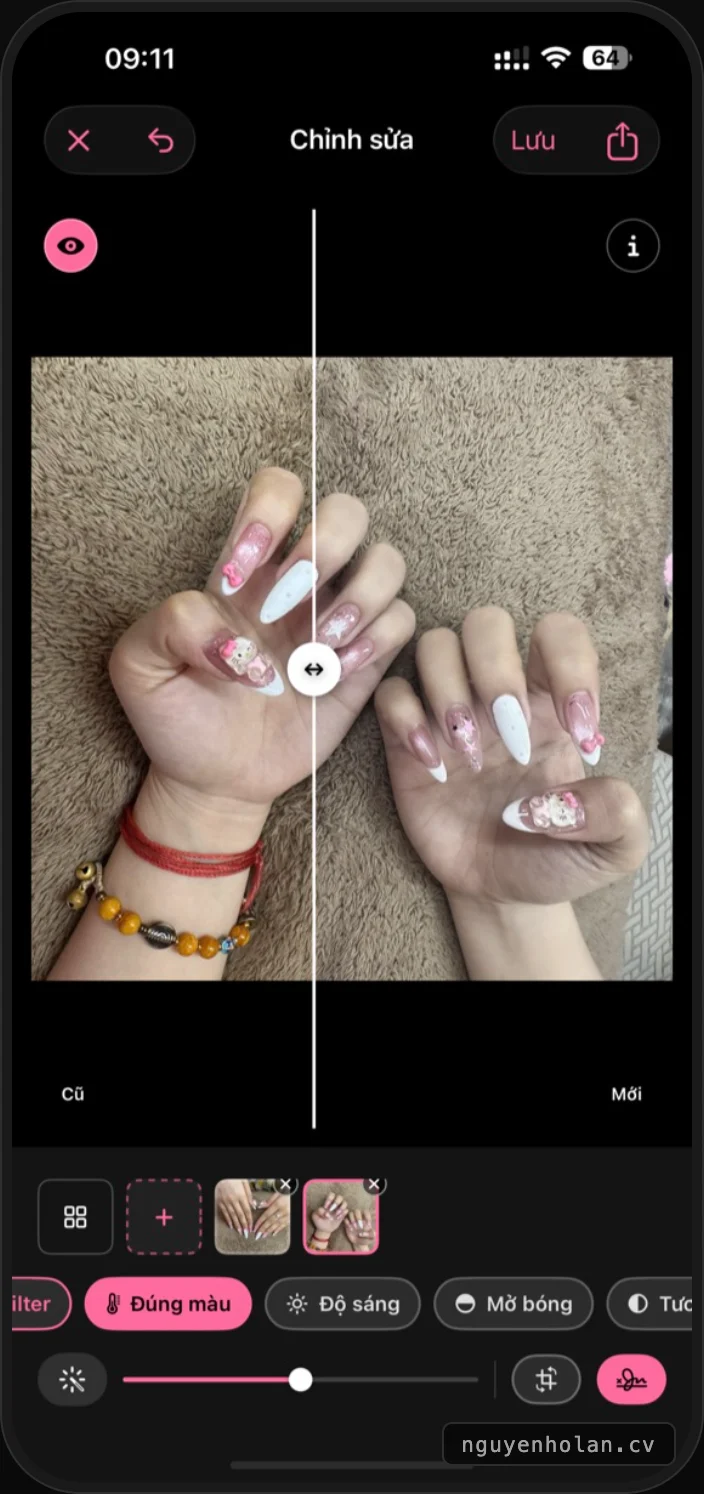This screenshot has height=1494, width=704.
Task: Save the photo with Lưu
Action: (x=533, y=141)
